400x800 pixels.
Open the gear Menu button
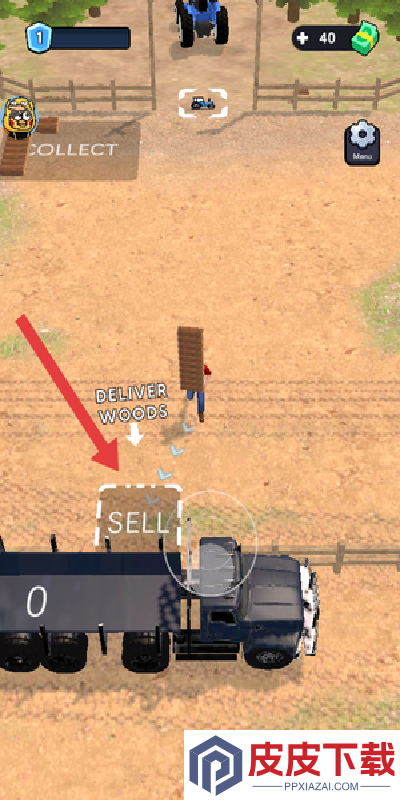(362, 142)
